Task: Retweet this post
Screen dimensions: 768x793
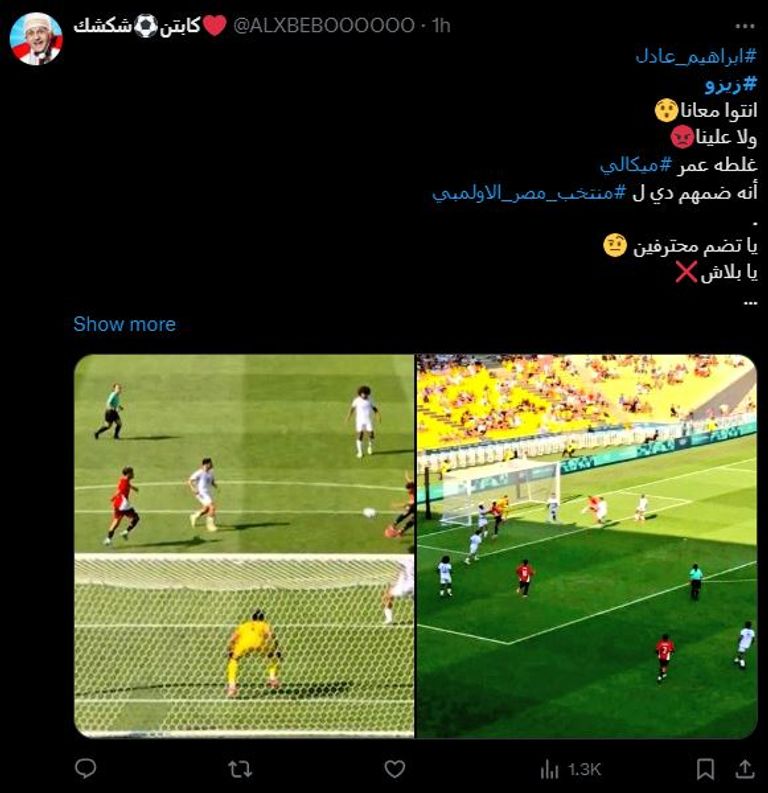Action: (x=240, y=768)
